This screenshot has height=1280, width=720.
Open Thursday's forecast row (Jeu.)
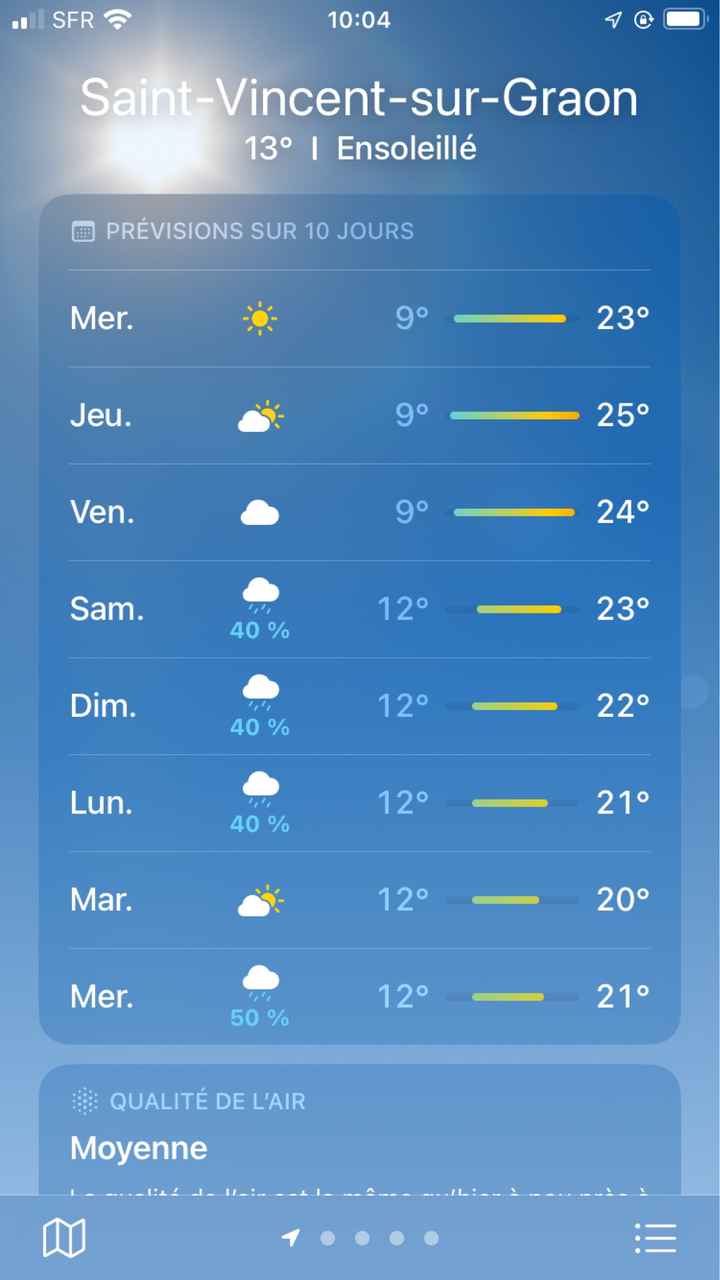pos(360,415)
